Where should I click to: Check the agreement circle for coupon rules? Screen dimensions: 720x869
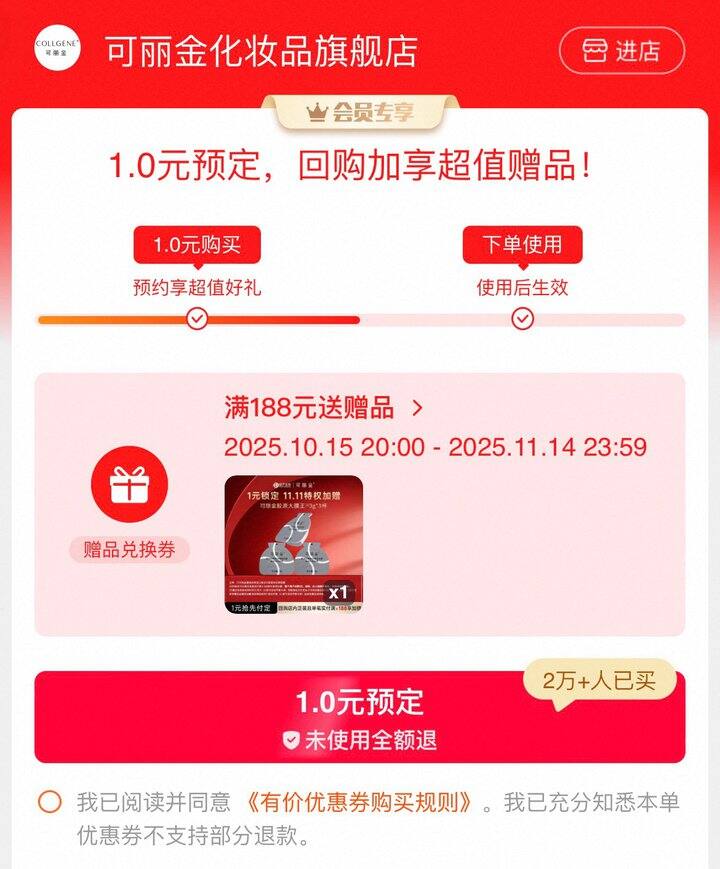pos(49,802)
